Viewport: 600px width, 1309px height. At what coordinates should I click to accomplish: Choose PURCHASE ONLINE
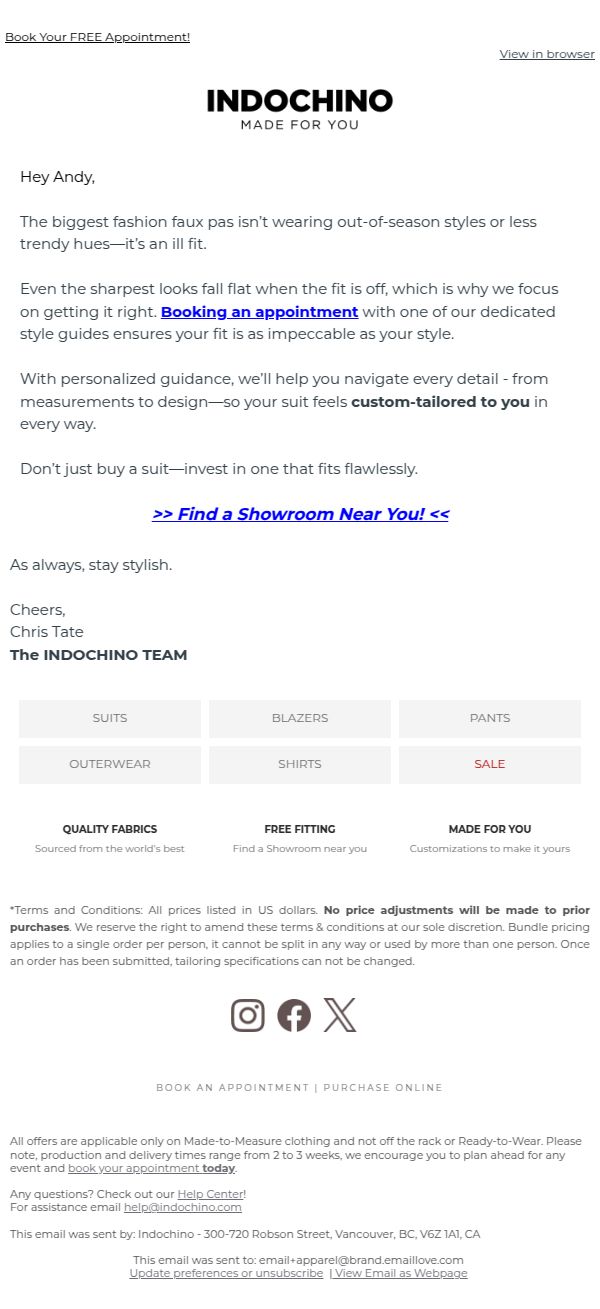[x=383, y=1087]
